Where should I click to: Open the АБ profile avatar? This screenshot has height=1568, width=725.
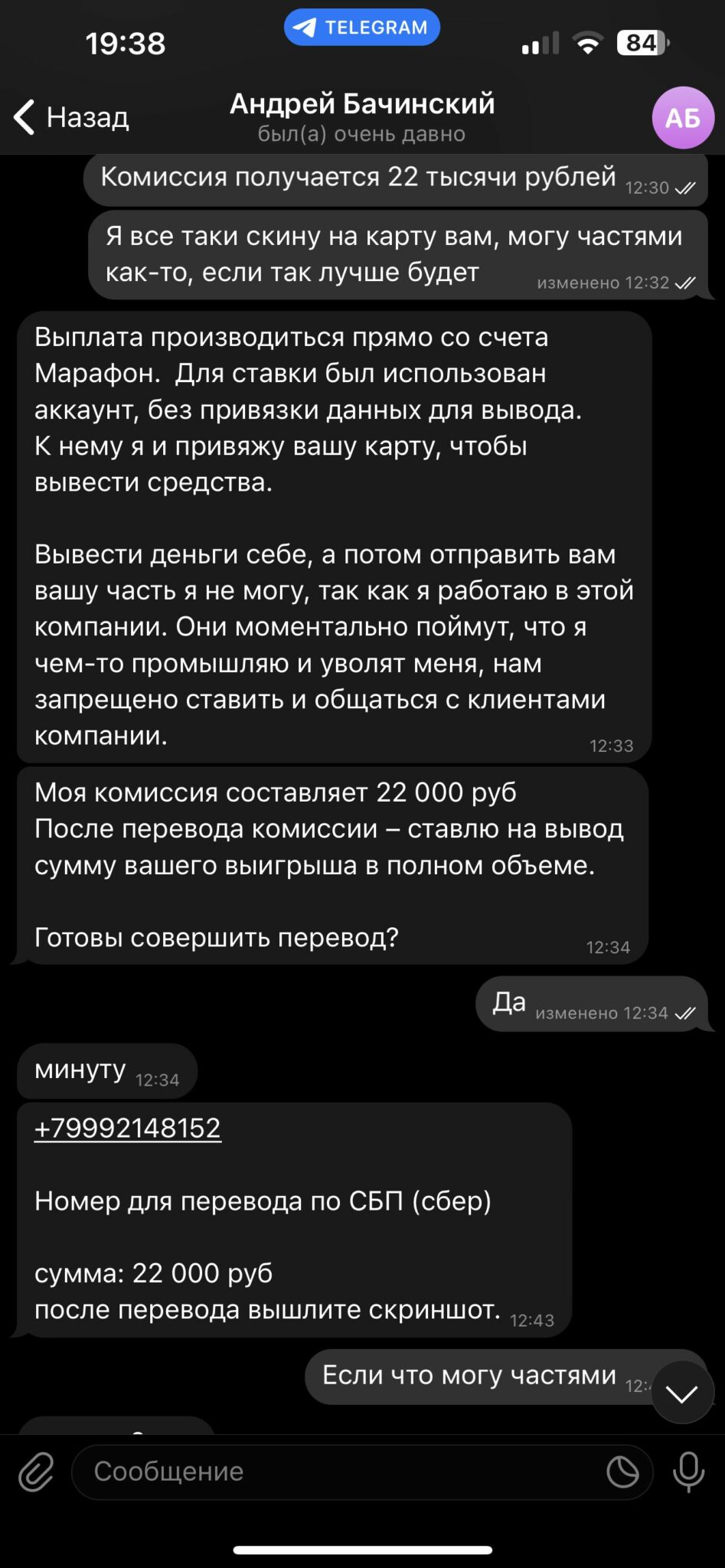(x=683, y=117)
